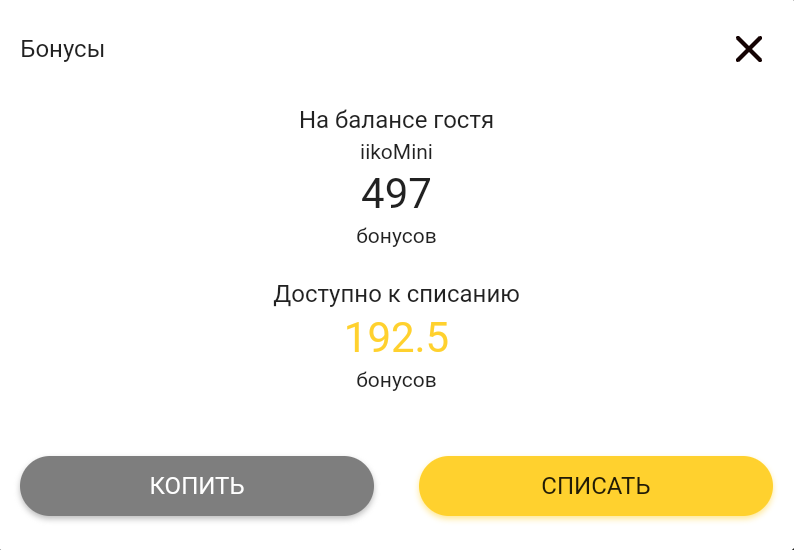This screenshot has height=550, width=794.
Task: Choose СПИСАТЬ to spend bonuses
Action: [x=595, y=486]
